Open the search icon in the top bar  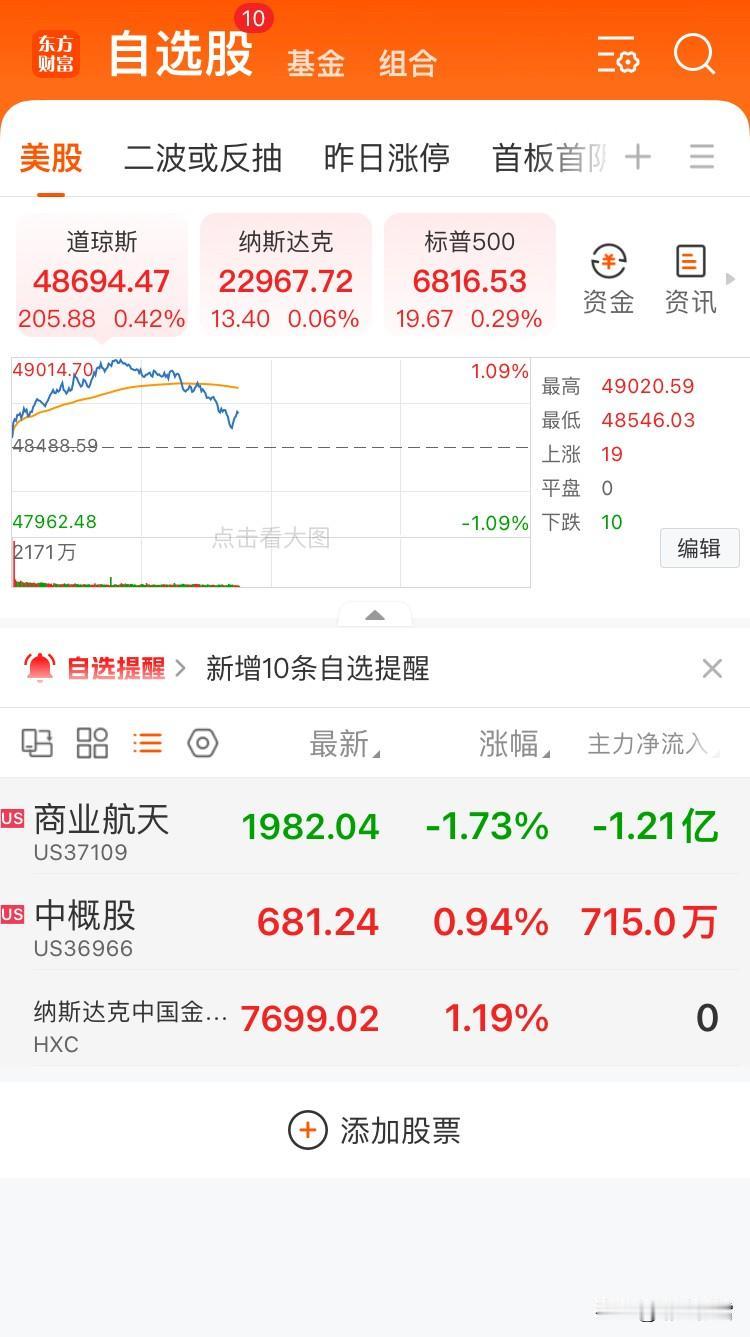[694, 57]
